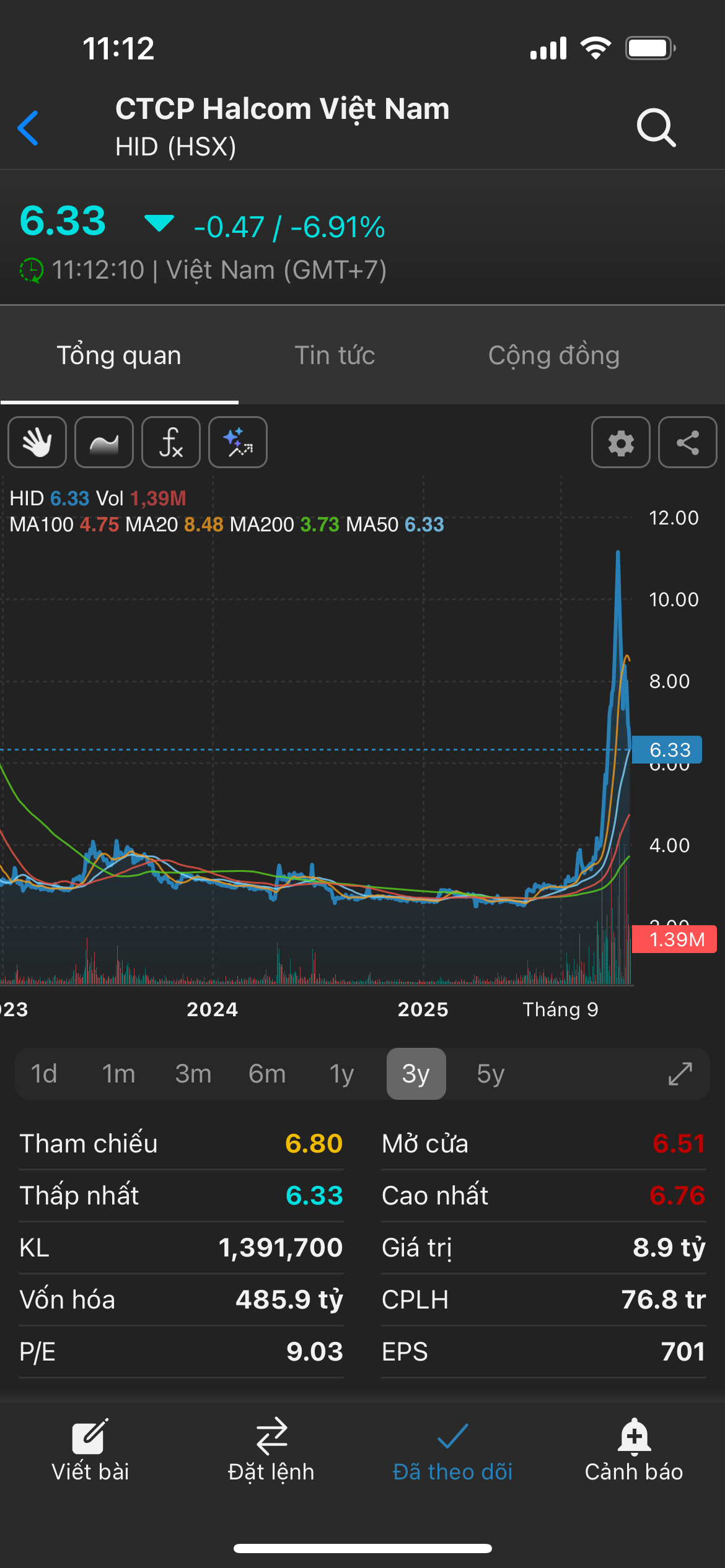The width and height of the screenshot is (725, 1568).
Task: Create a price alert with Cảnh báo
Action: [x=634, y=1450]
